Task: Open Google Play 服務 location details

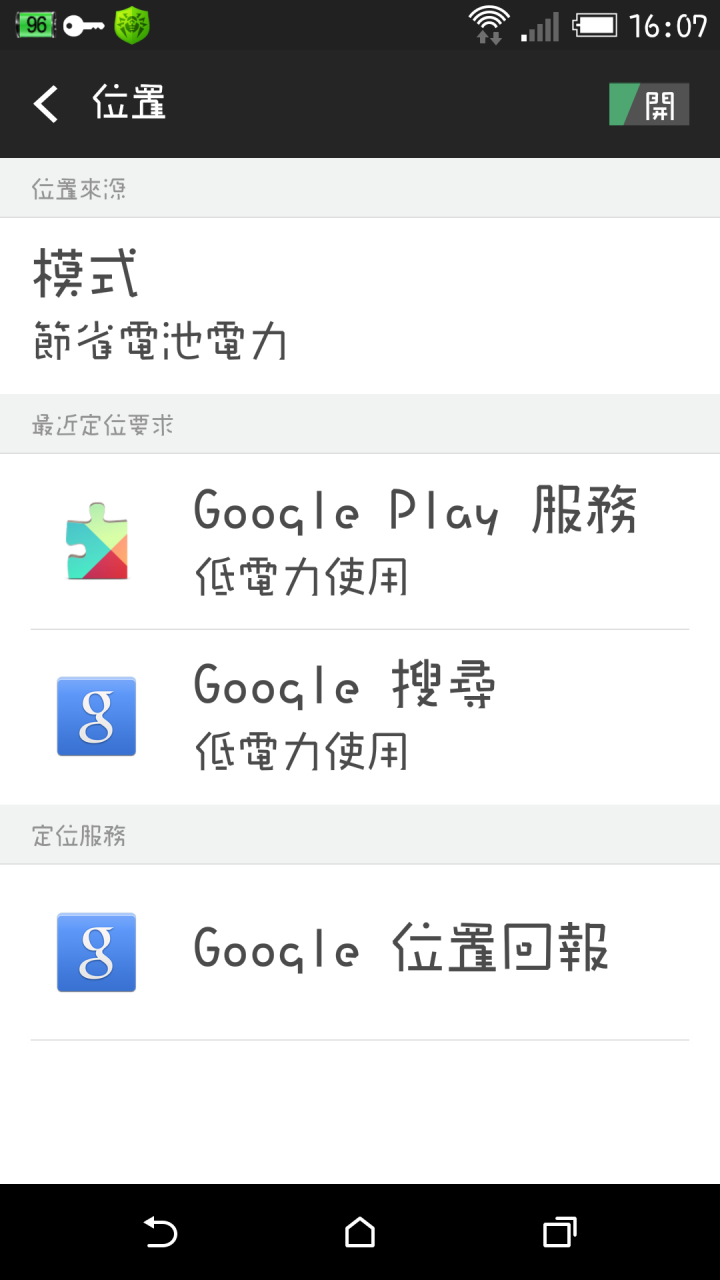Action: 360,541
